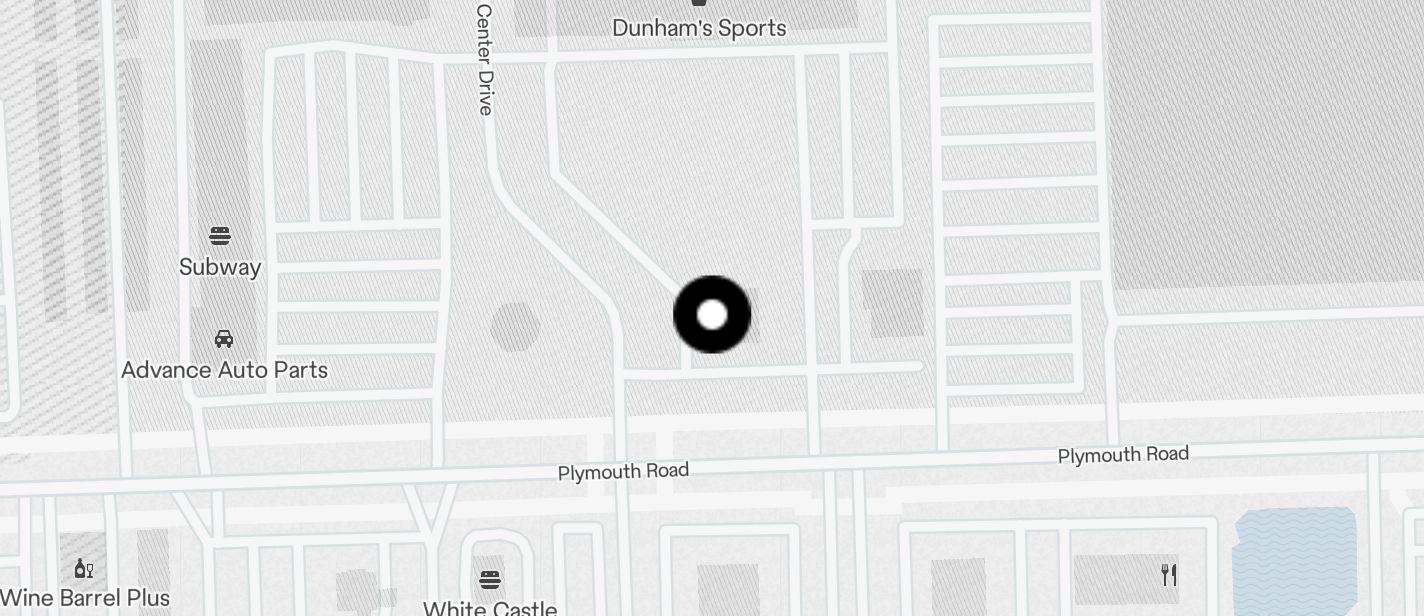Screen dimensions: 1424x616
Task: Open the Wine Barrel Plus marker
Action: point(84,570)
